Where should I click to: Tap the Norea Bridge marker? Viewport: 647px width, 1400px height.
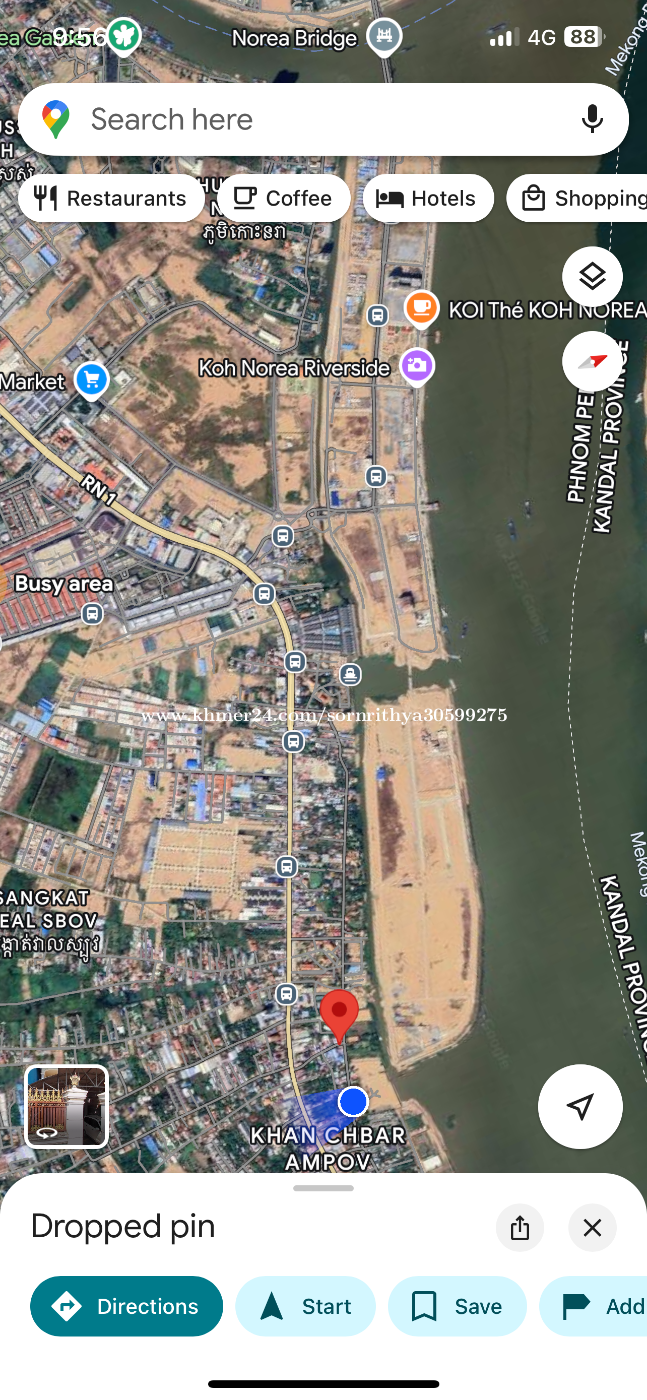click(x=384, y=39)
